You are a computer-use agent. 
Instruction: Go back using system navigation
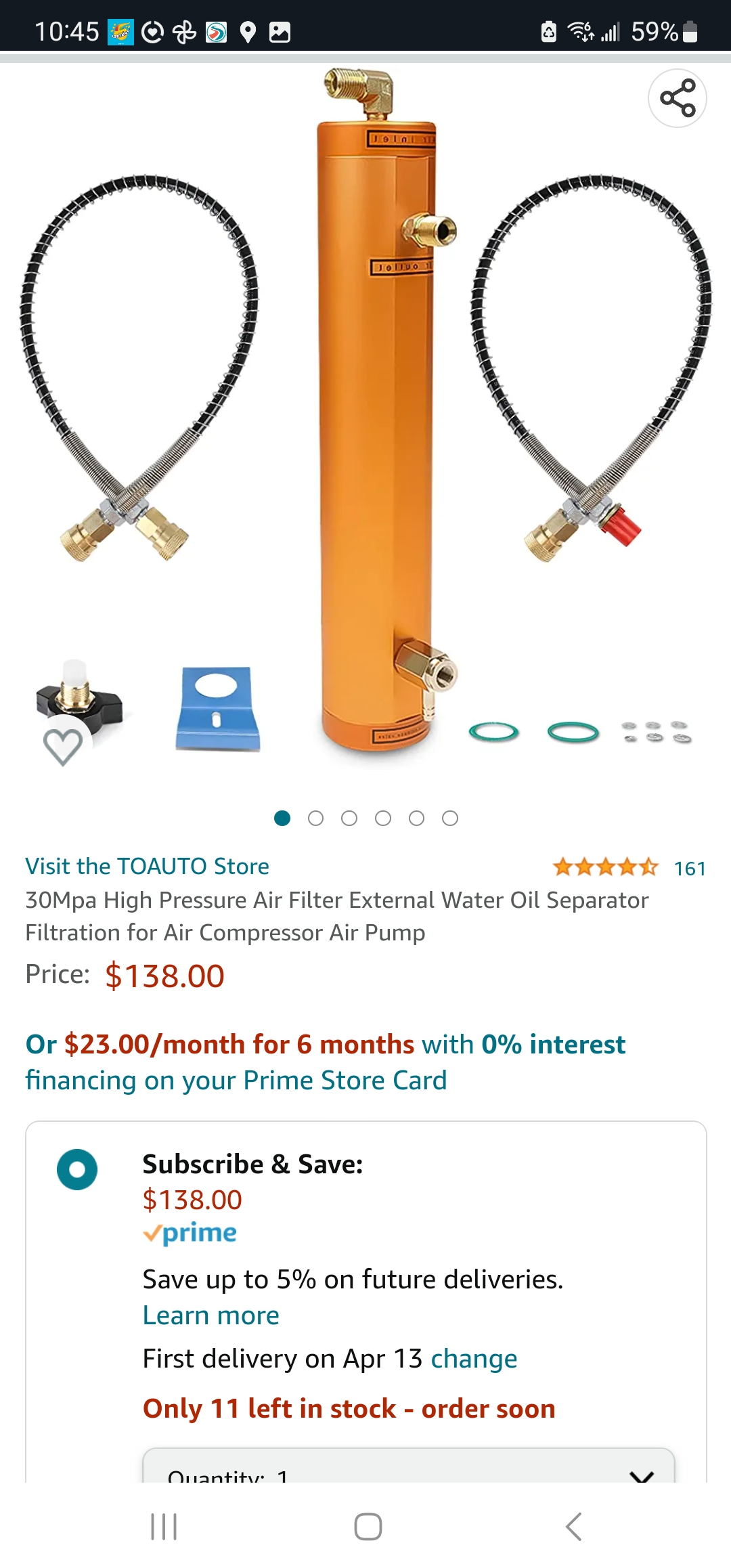click(x=573, y=1527)
